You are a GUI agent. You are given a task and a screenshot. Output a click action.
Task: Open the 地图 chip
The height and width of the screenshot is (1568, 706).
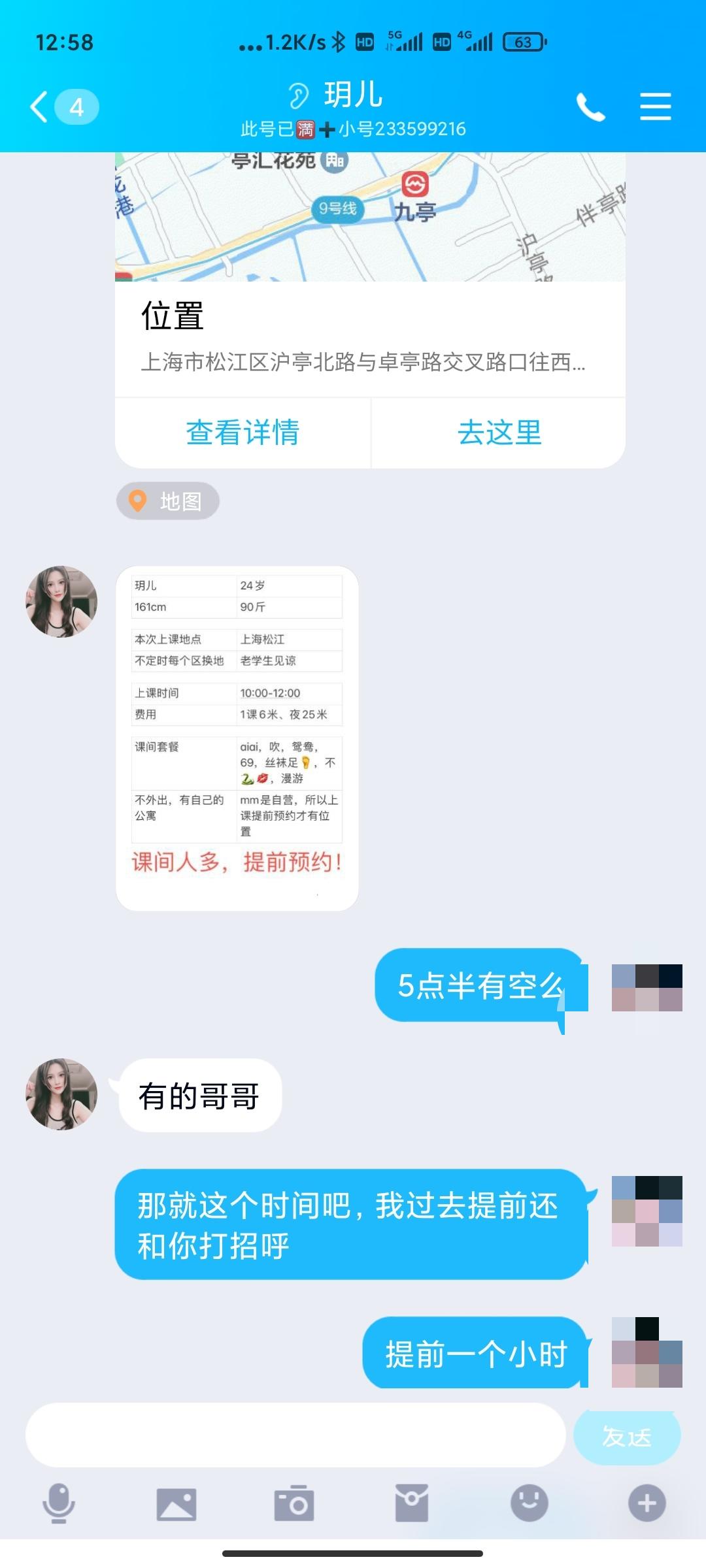click(168, 501)
